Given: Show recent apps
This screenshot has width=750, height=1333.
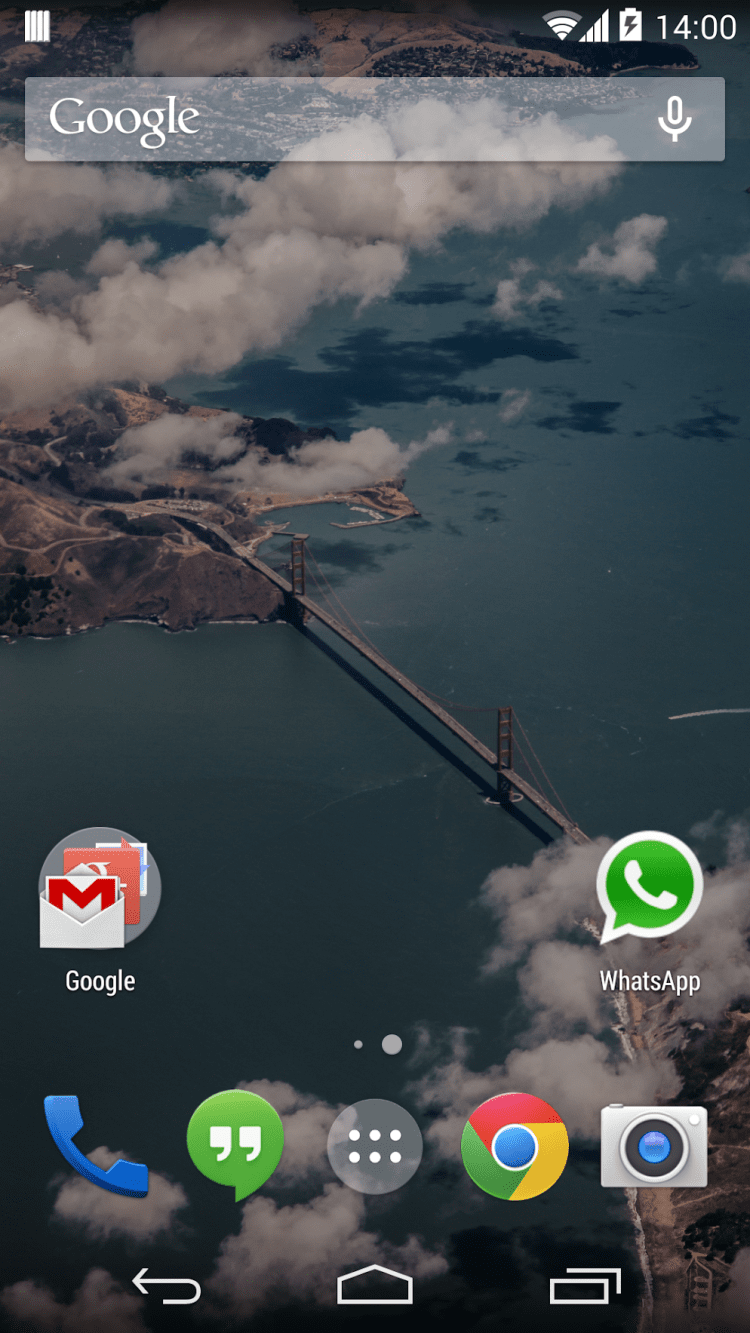Looking at the screenshot, I should coord(585,1286).
